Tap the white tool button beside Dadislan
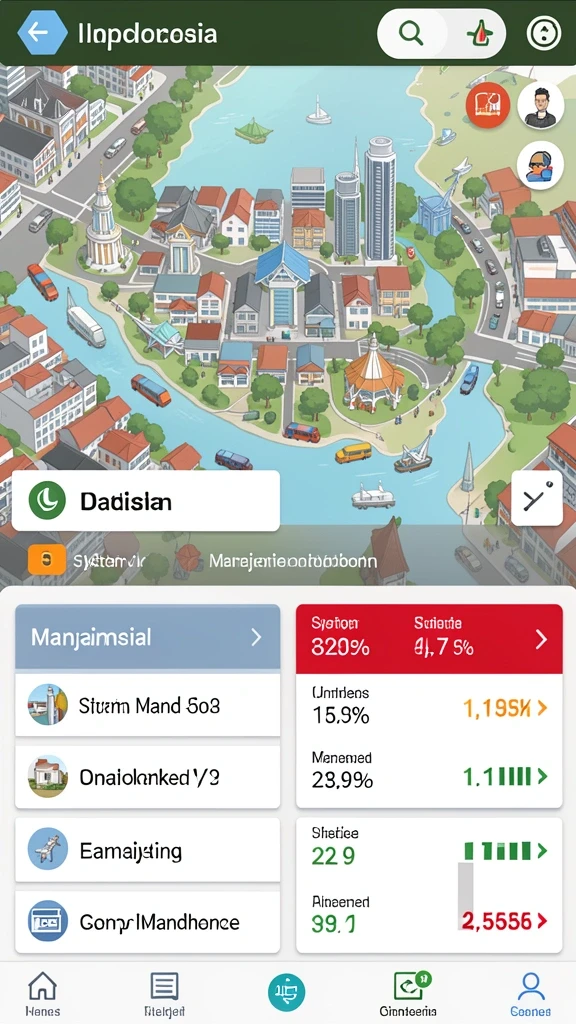The image size is (576, 1024). (x=537, y=499)
